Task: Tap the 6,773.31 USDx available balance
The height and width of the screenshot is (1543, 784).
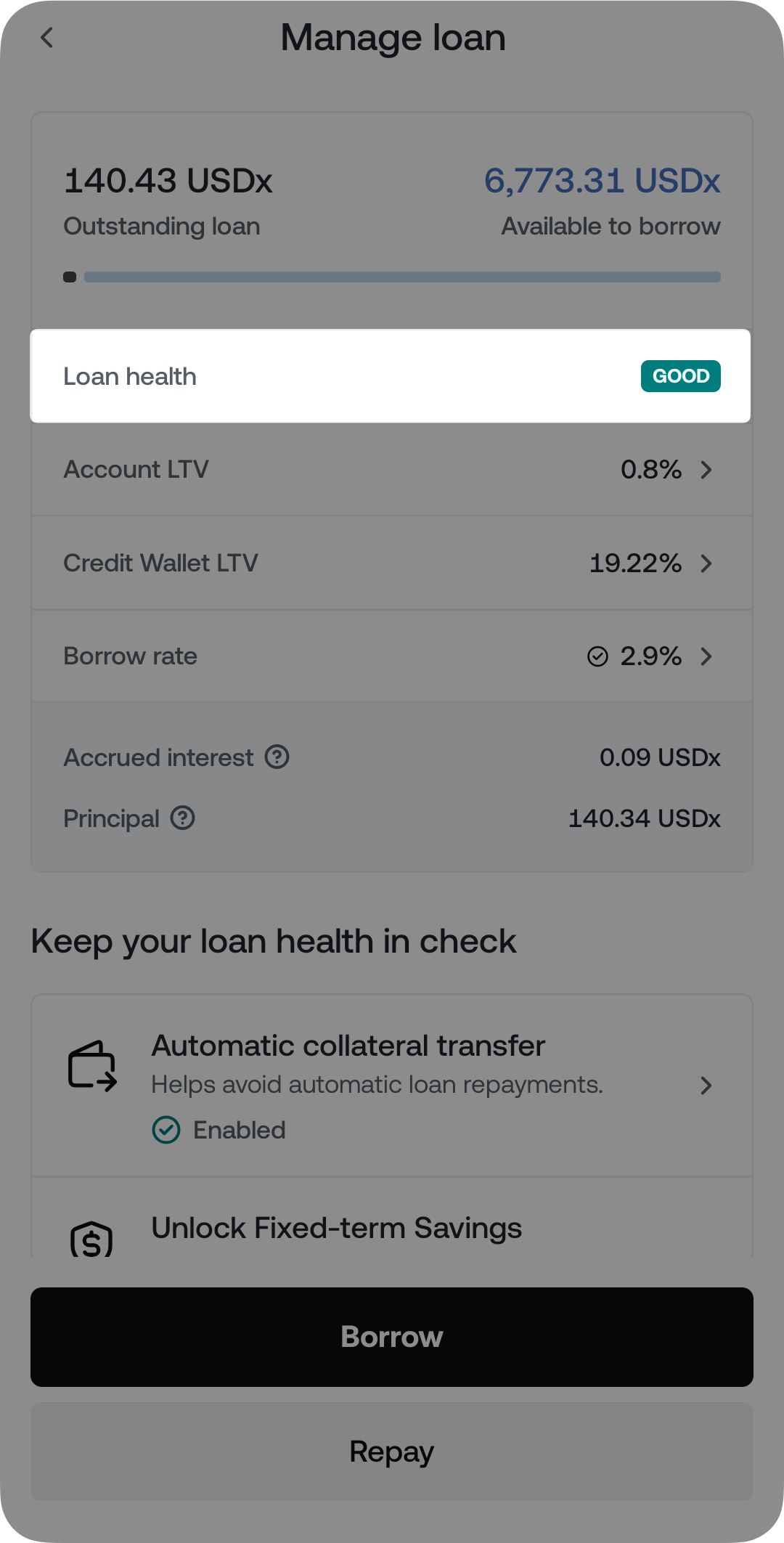Action: coord(602,181)
